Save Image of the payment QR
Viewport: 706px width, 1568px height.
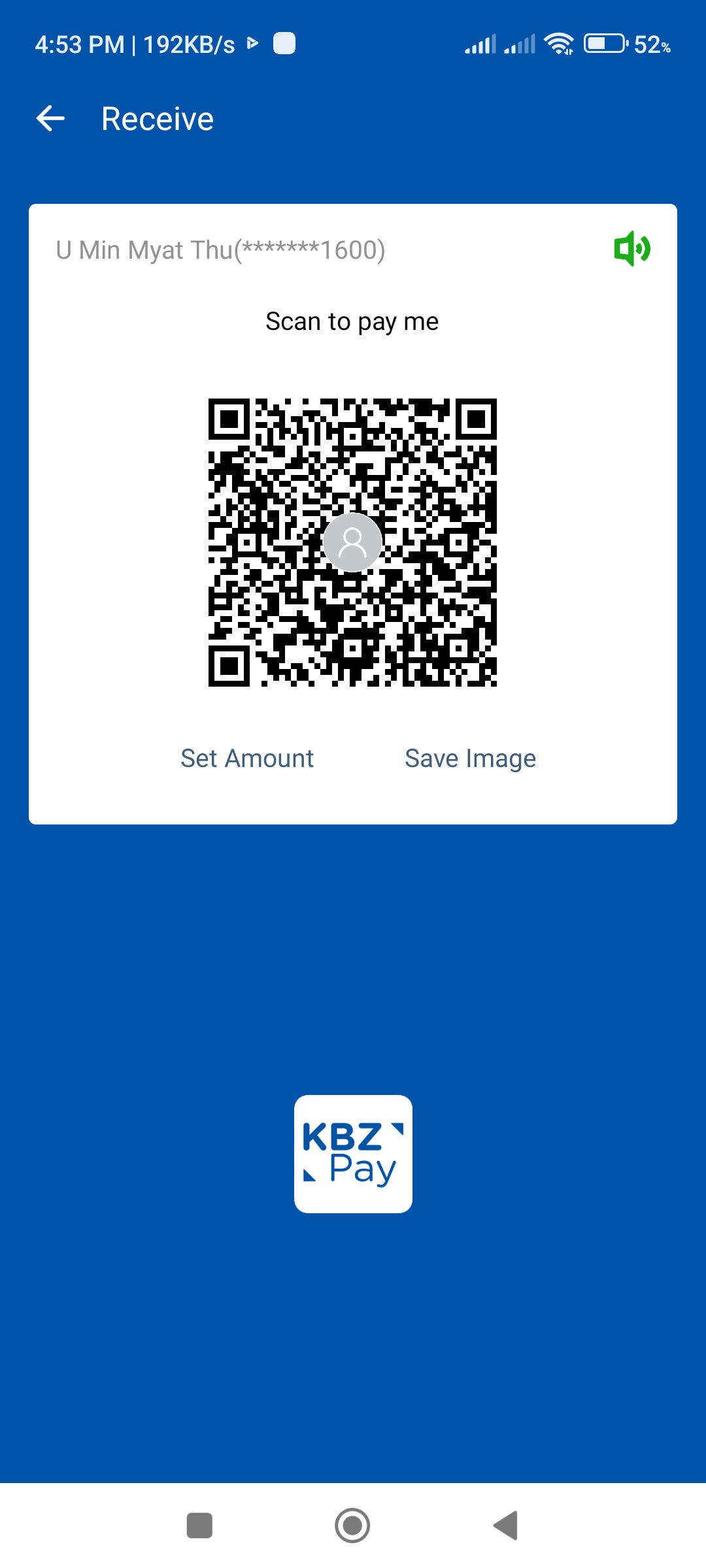point(470,759)
